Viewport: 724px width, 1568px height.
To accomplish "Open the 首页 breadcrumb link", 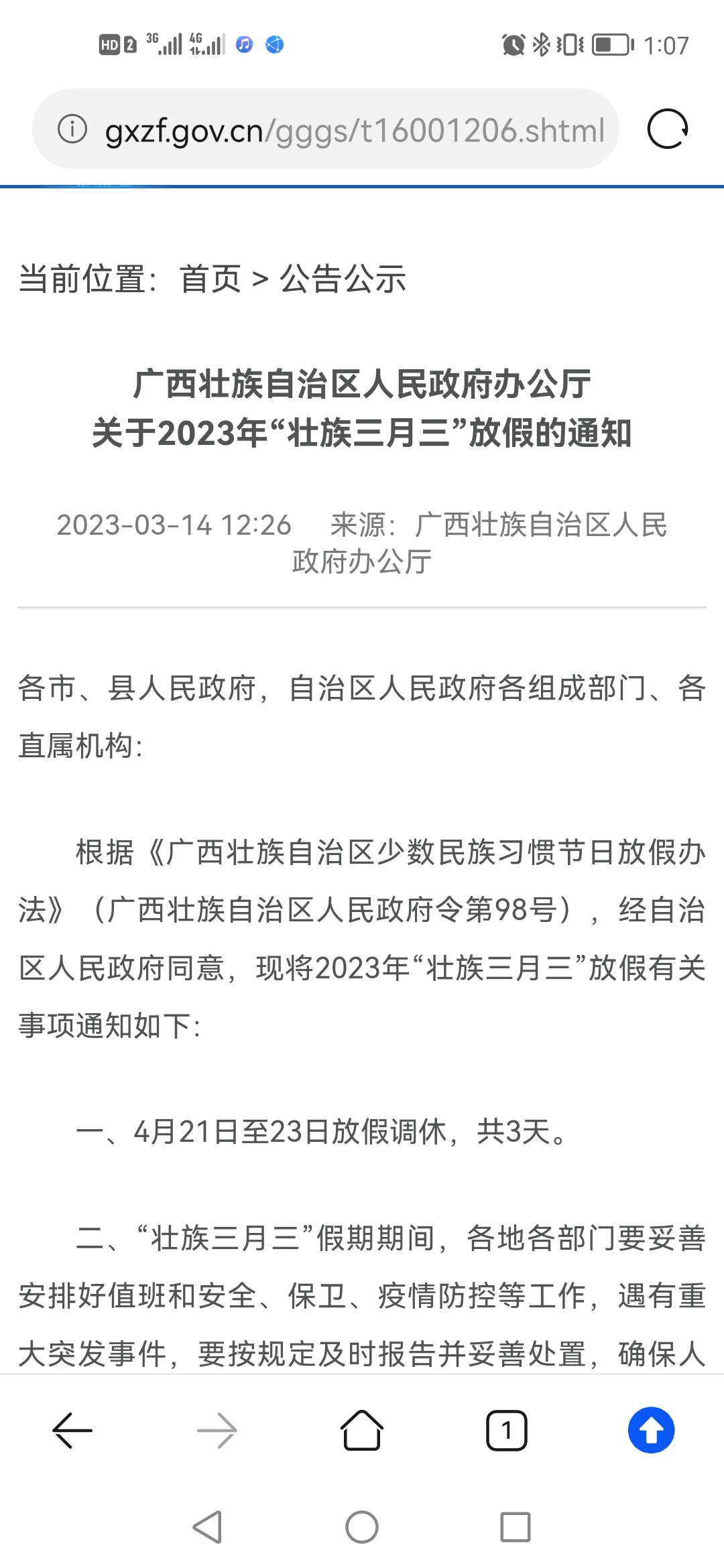I will [210, 278].
